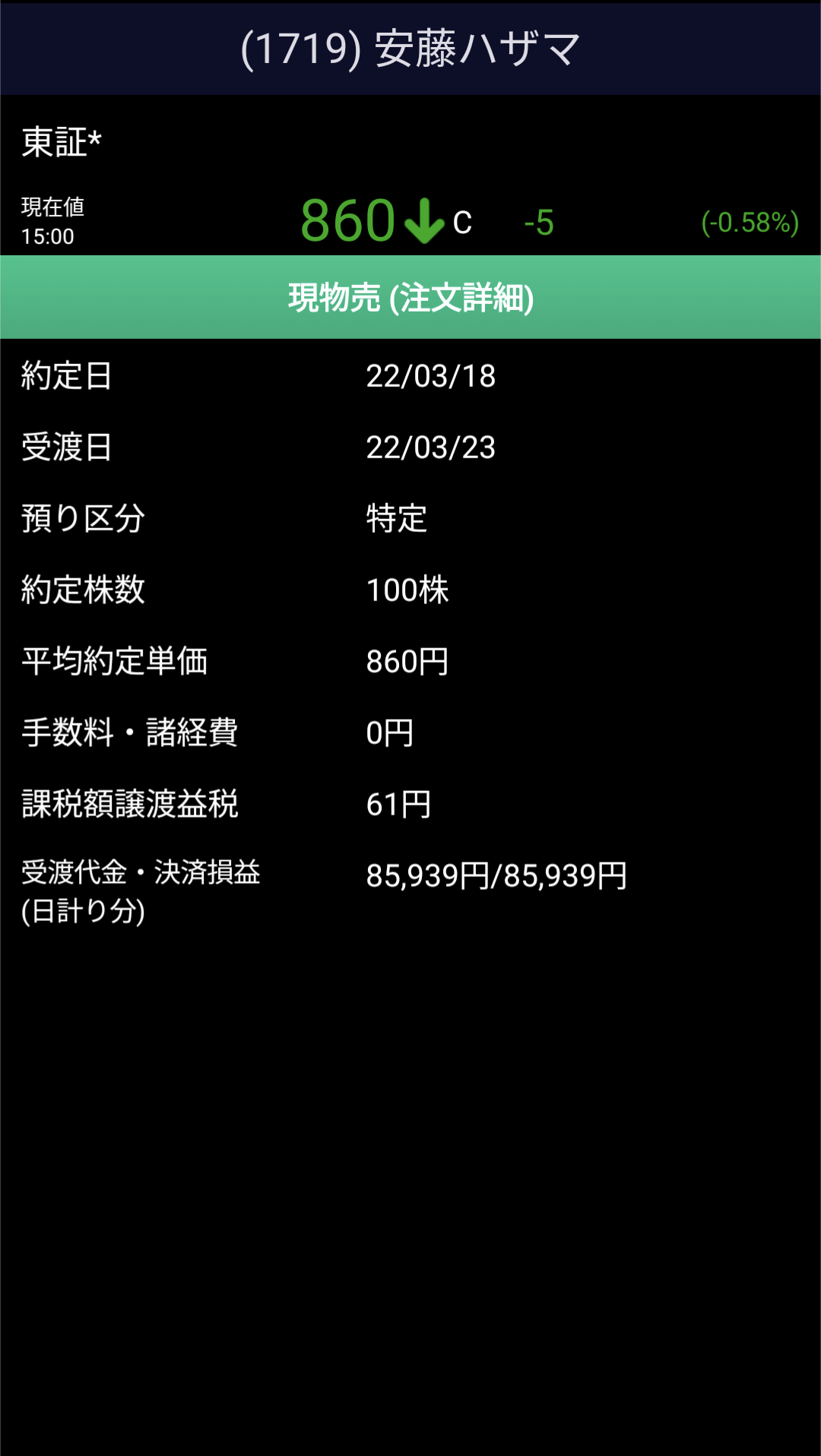
Task: Click the 手数料・諸経費 0円 entry
Action: 389,733
